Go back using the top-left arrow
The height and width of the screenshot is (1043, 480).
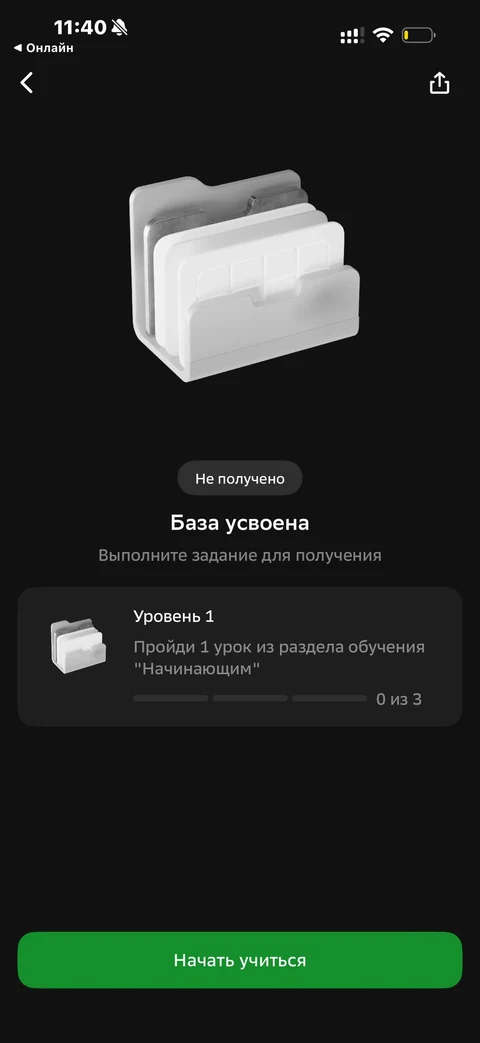[27, 83]
